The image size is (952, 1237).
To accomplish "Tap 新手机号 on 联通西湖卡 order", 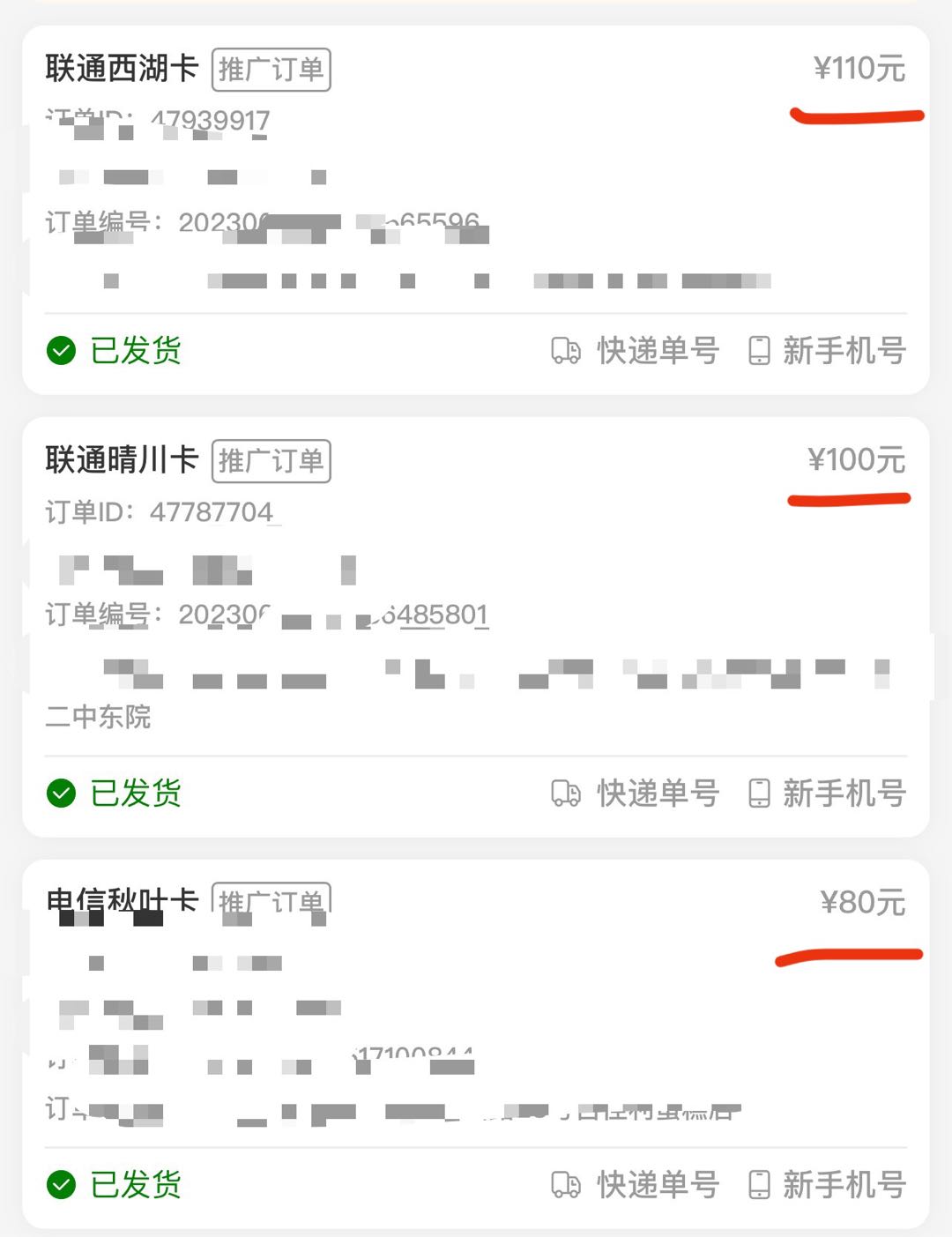I will coord(827,351).
